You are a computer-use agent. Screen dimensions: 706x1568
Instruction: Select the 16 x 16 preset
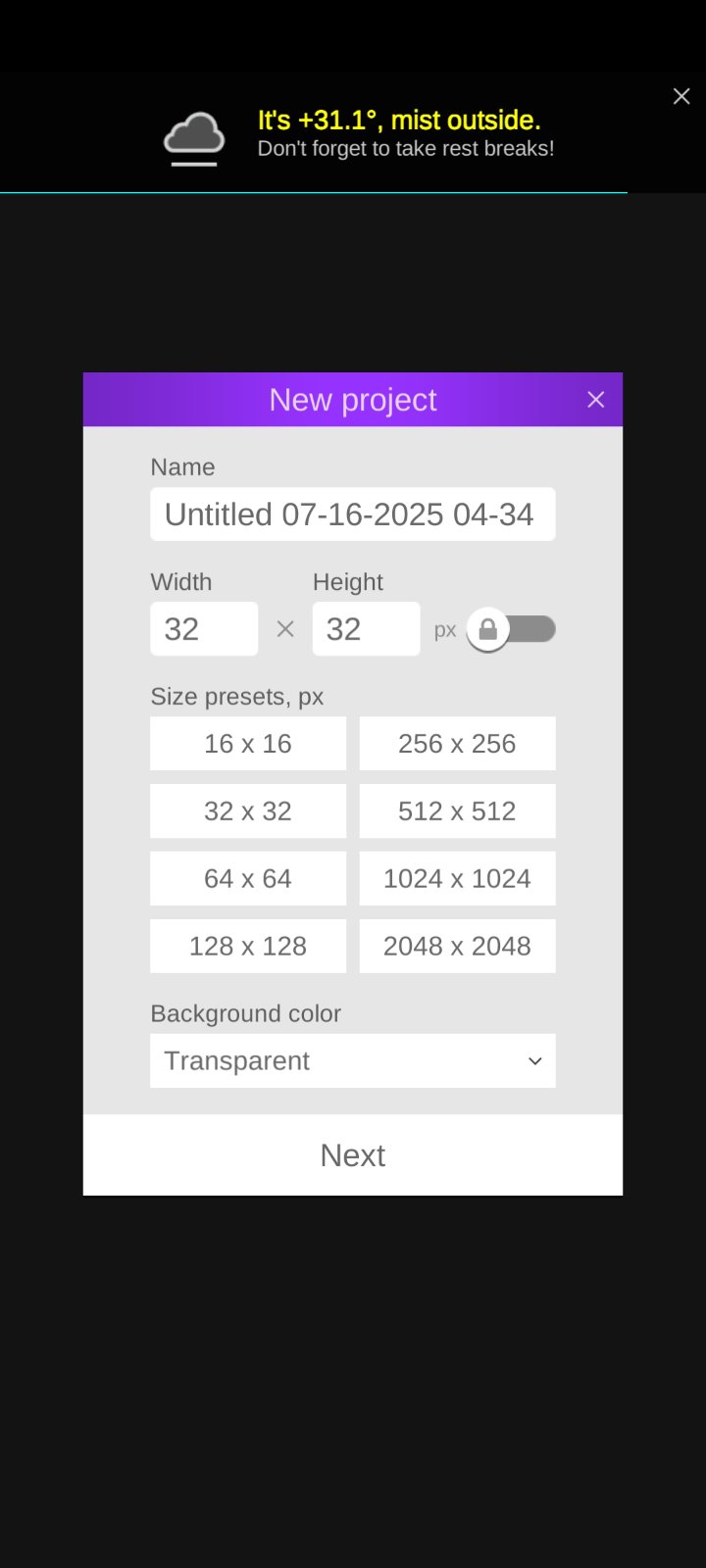(248, 743)
